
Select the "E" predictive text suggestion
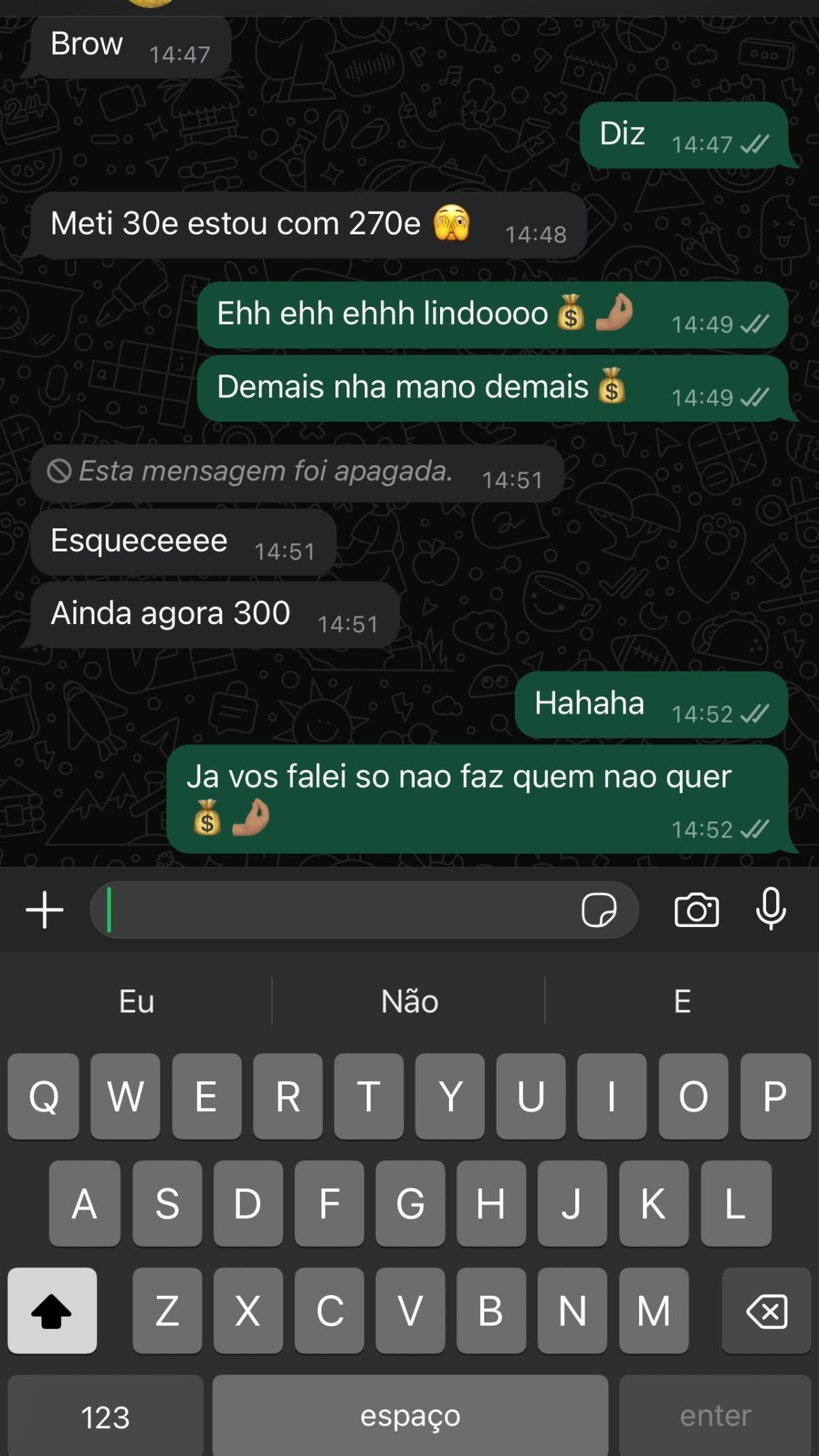coord(681,1001)
